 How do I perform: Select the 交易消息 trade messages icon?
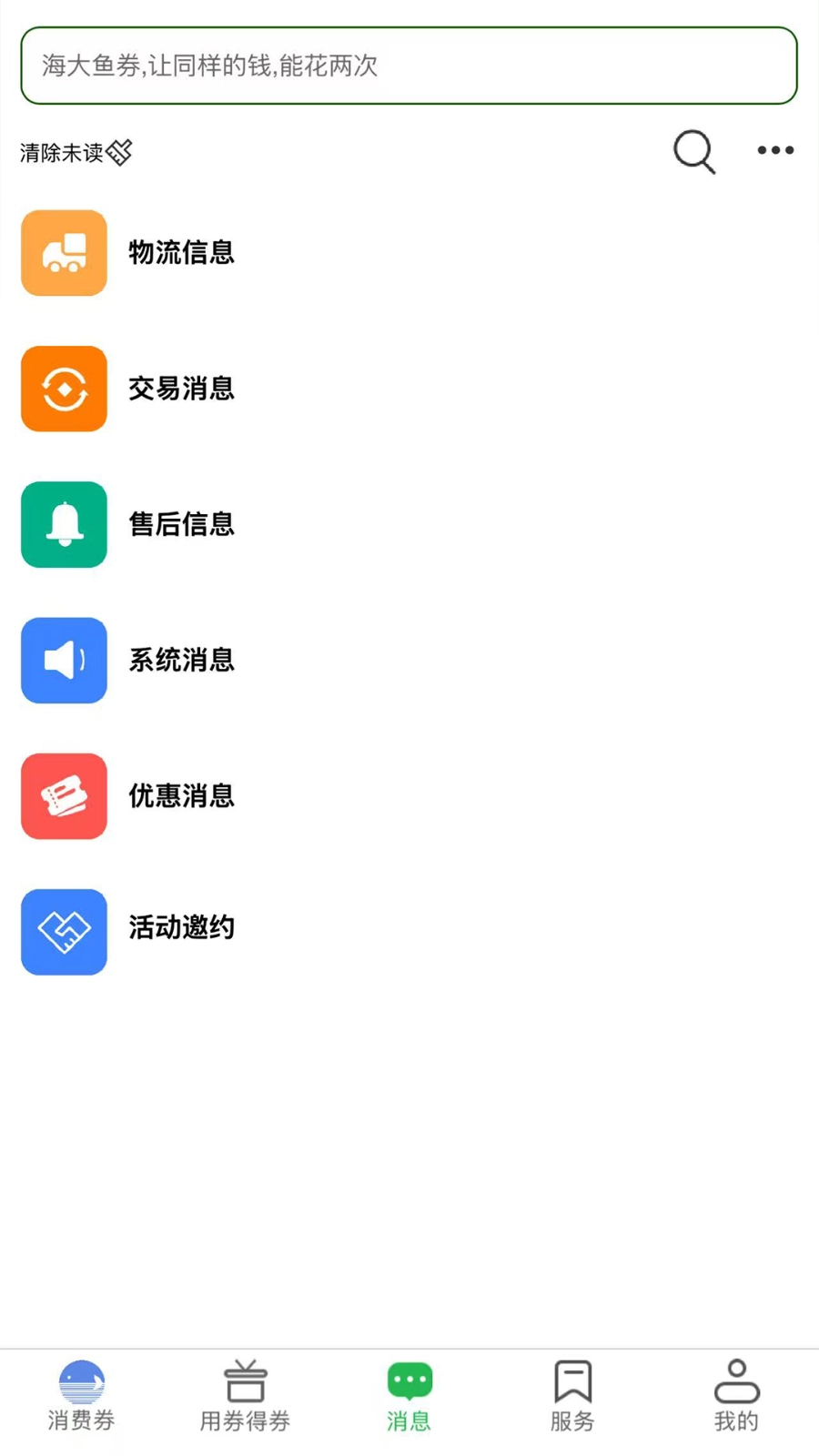point(64,389)
